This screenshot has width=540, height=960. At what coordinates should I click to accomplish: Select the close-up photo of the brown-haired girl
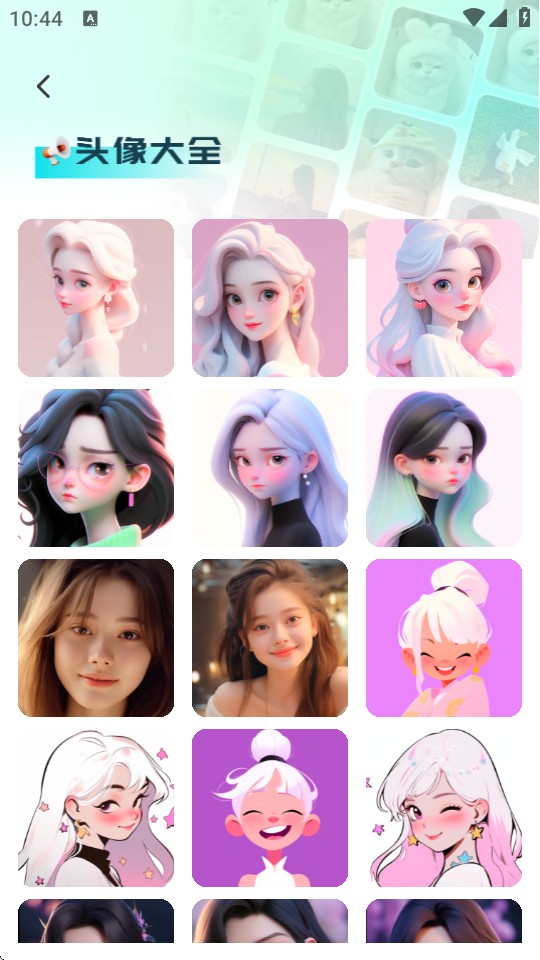96,637
